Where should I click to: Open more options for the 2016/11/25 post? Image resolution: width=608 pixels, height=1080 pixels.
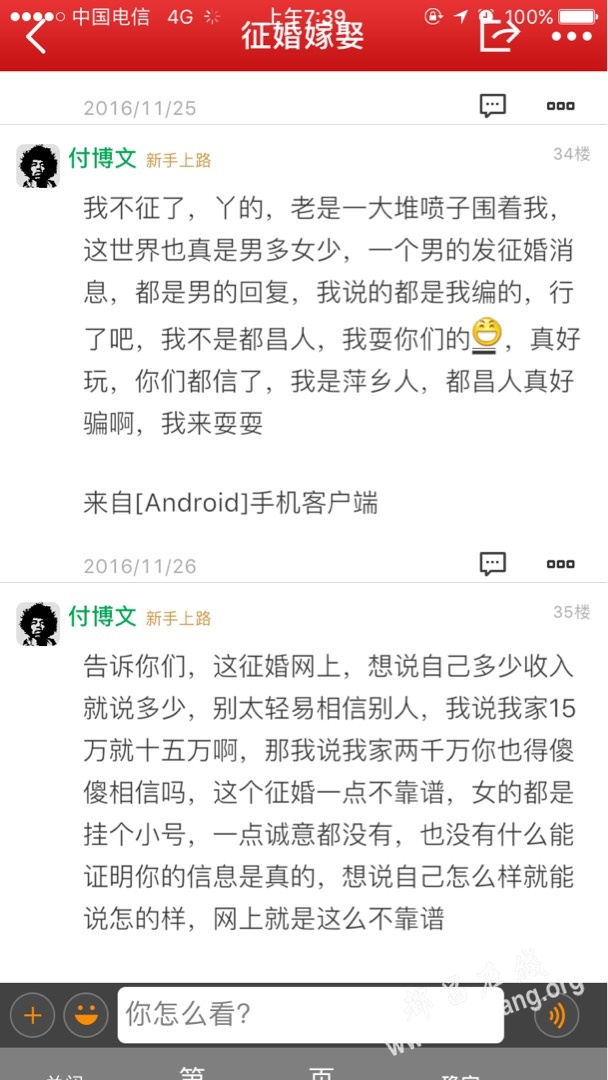pyautogui.click(x=560, y=105)
